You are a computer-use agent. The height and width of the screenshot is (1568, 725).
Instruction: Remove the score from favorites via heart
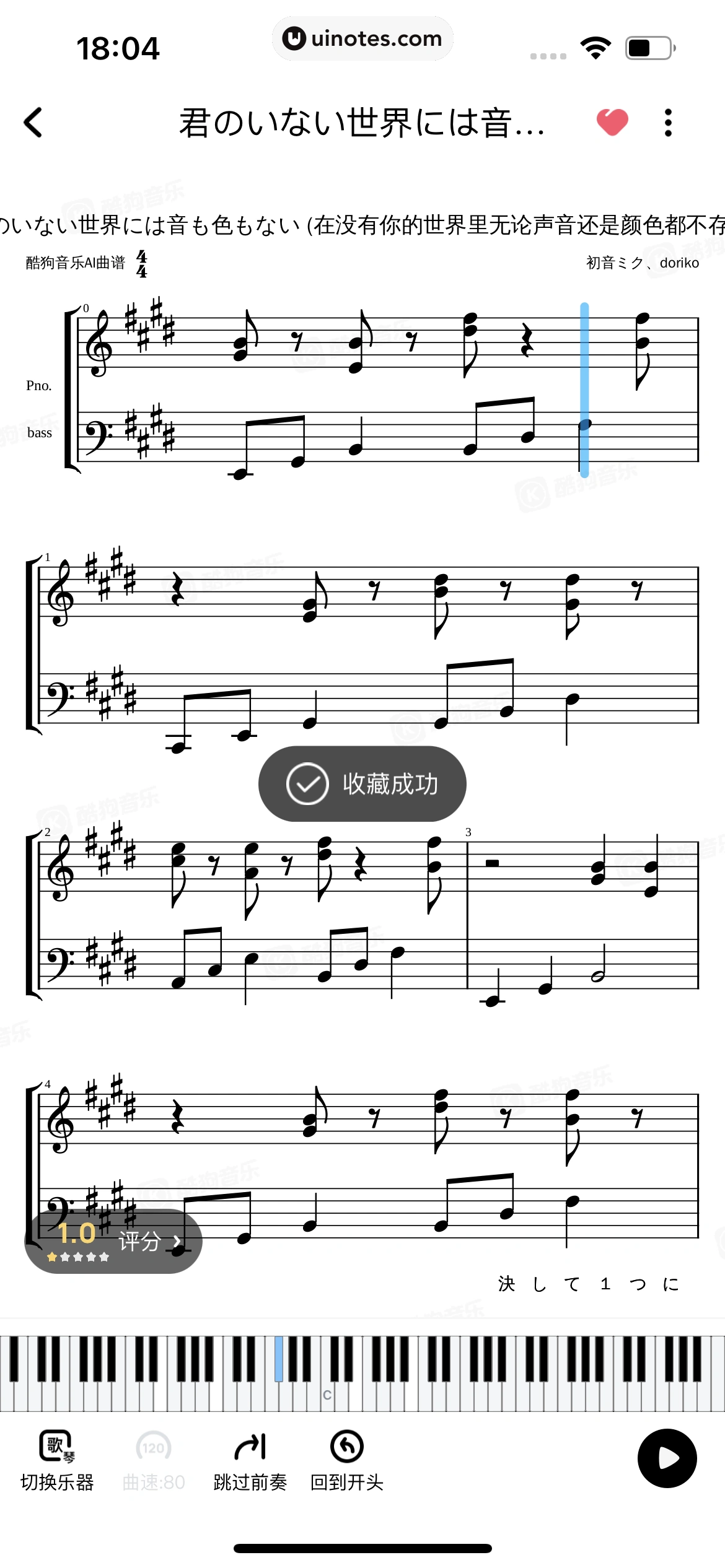click(x=612, y=122)
